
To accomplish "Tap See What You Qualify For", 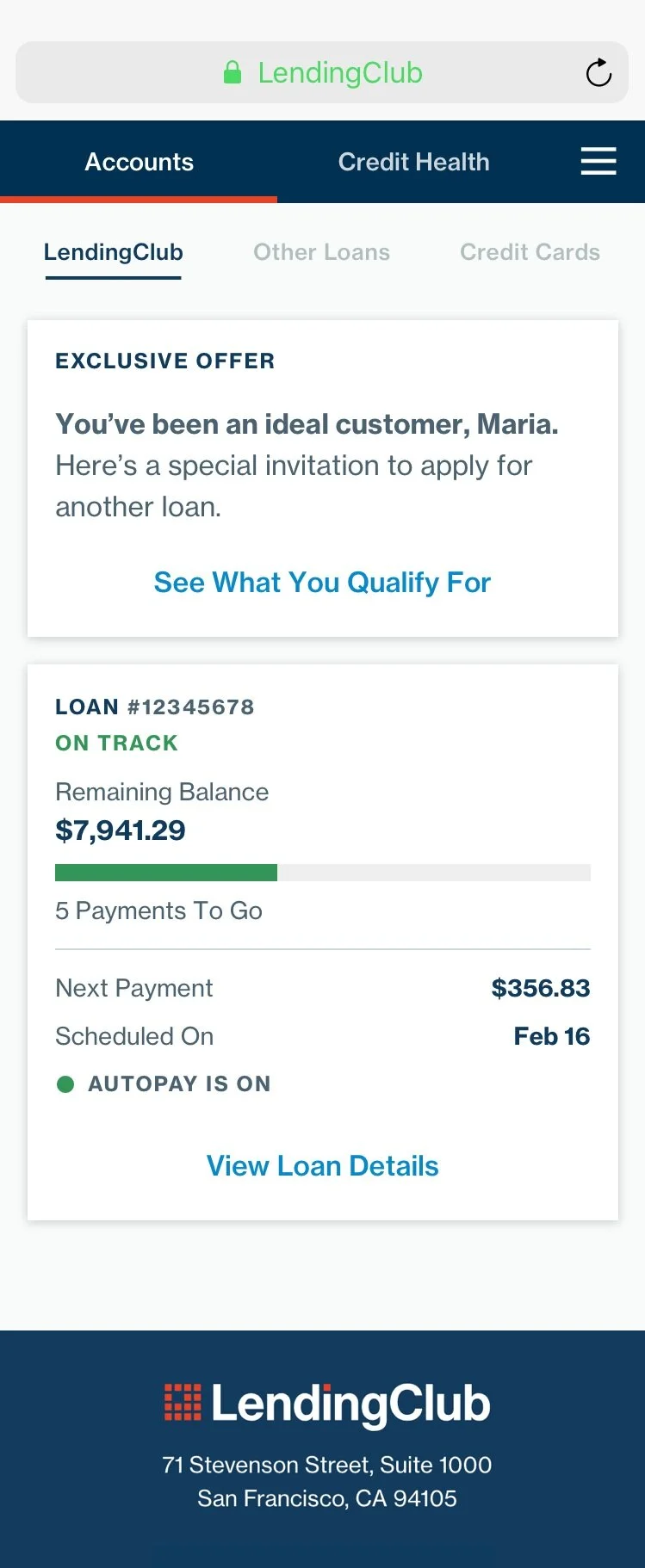I will pos(322,583).
